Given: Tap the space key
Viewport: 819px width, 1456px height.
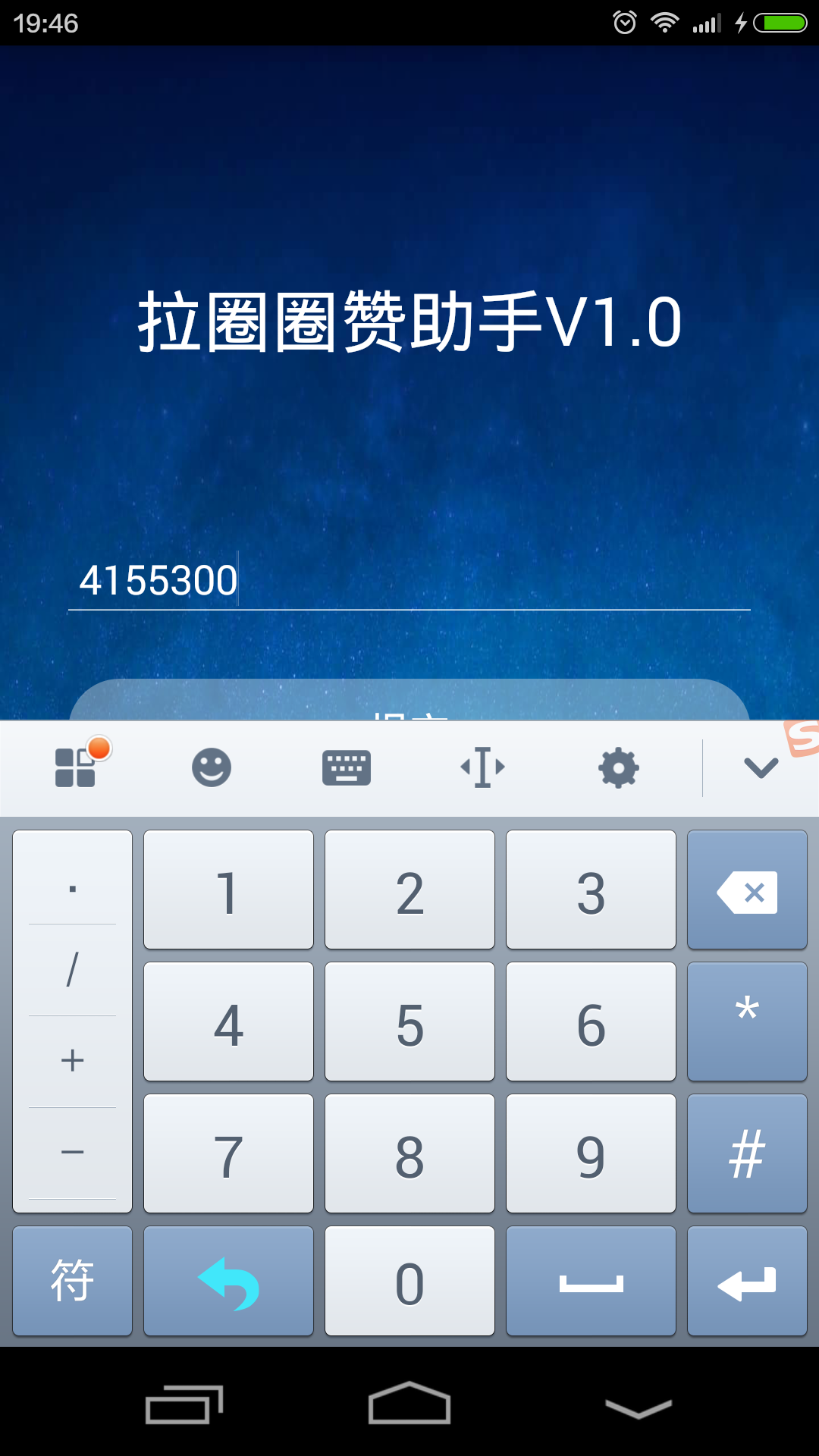Looking at the screenshot, I should tap(591, 1281).
